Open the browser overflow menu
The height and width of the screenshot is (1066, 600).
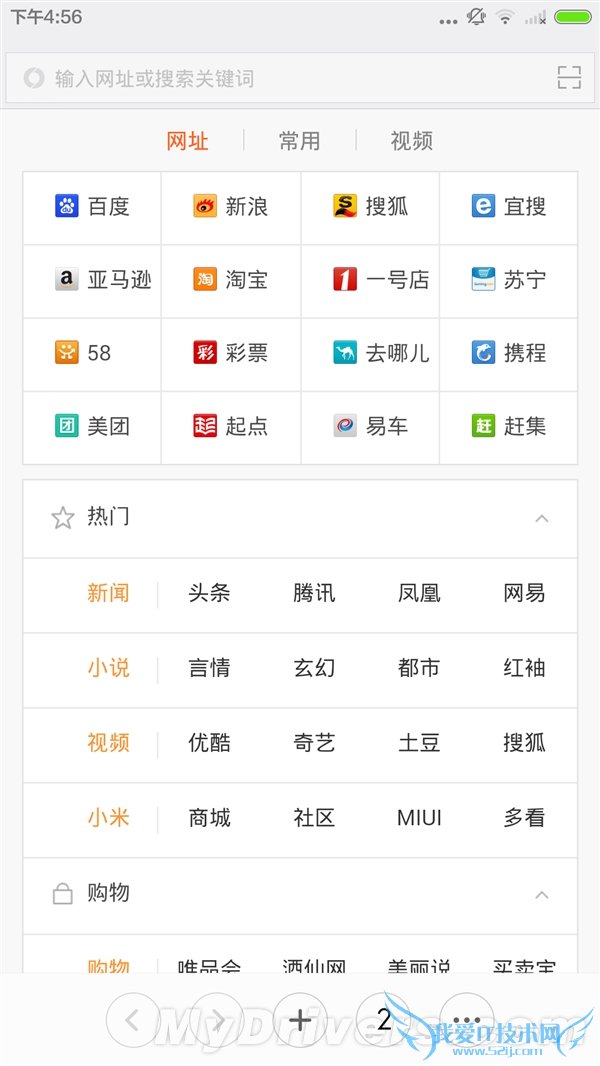coord(467,1019)
